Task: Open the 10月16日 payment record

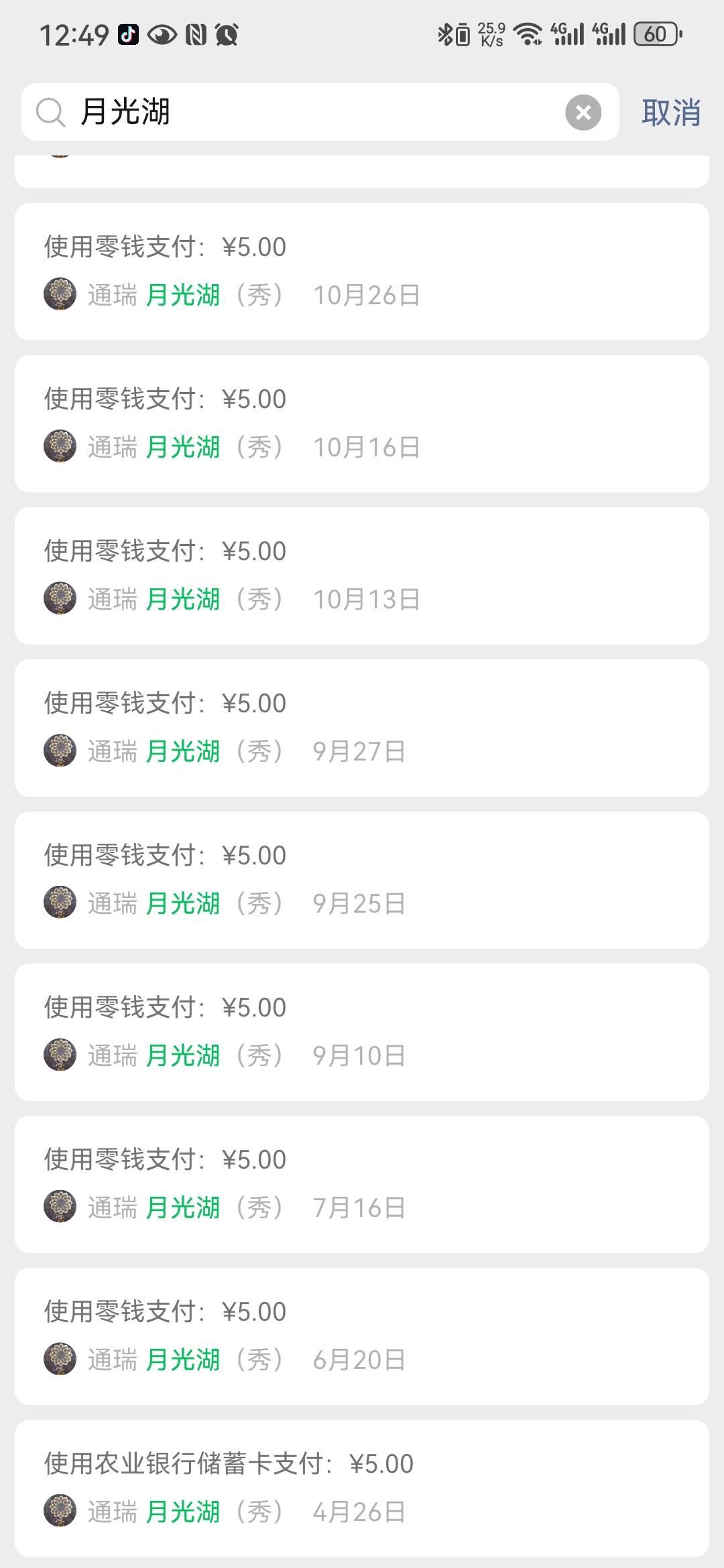Action: coord(362,423)
